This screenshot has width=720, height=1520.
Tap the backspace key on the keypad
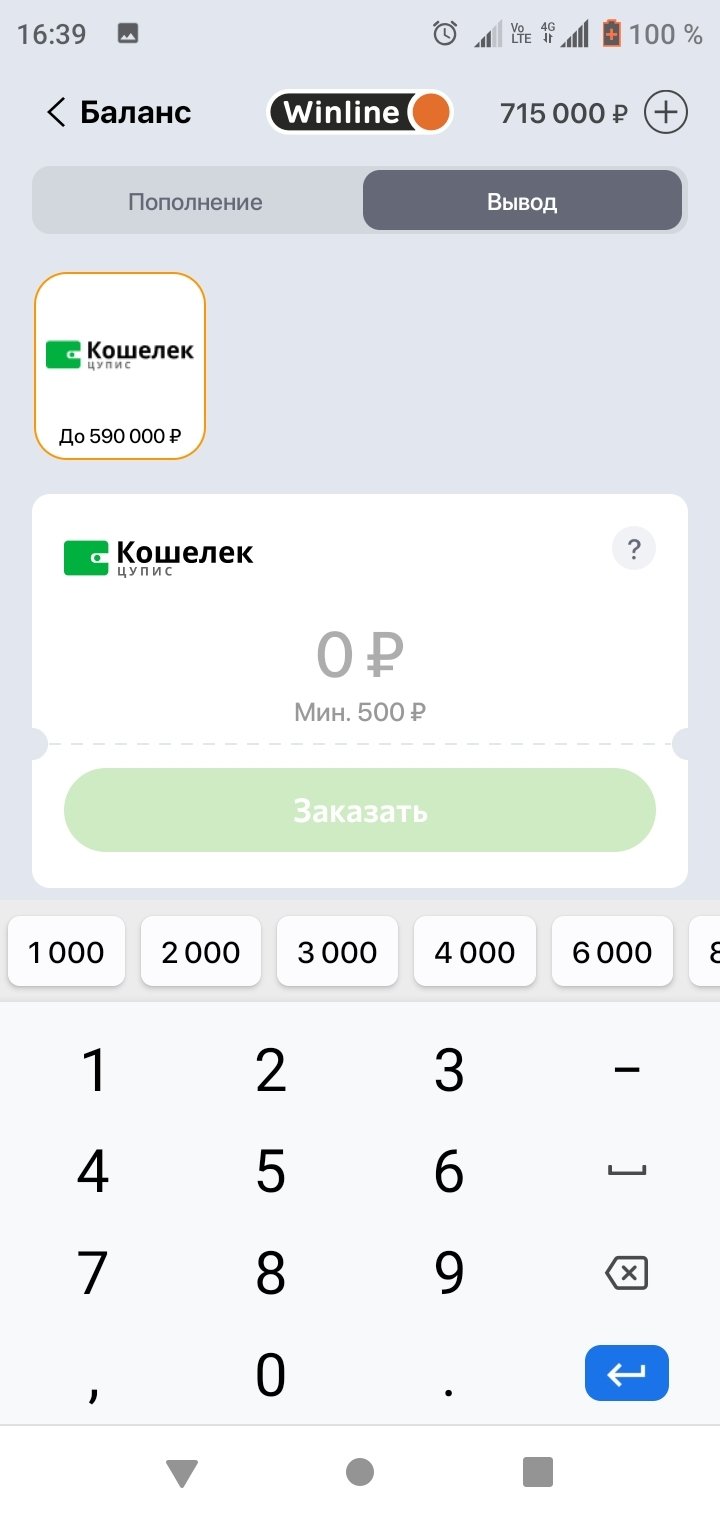(x=627, y=1274)
